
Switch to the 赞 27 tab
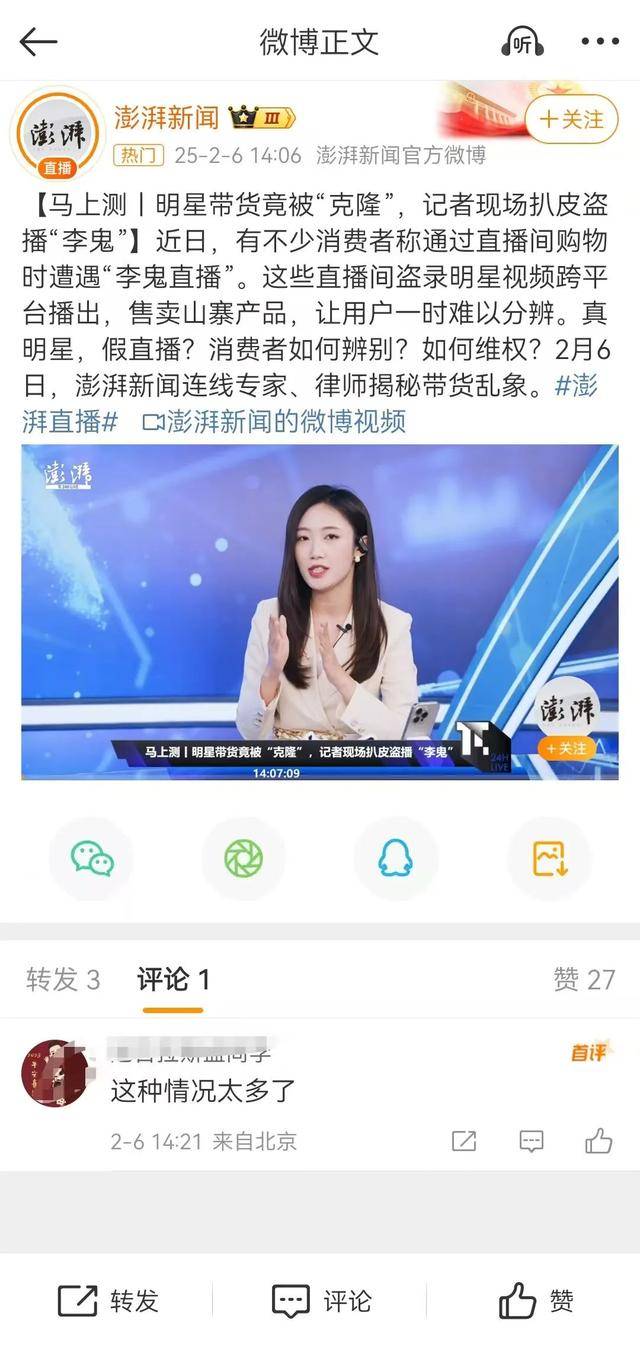pos(584,979)
